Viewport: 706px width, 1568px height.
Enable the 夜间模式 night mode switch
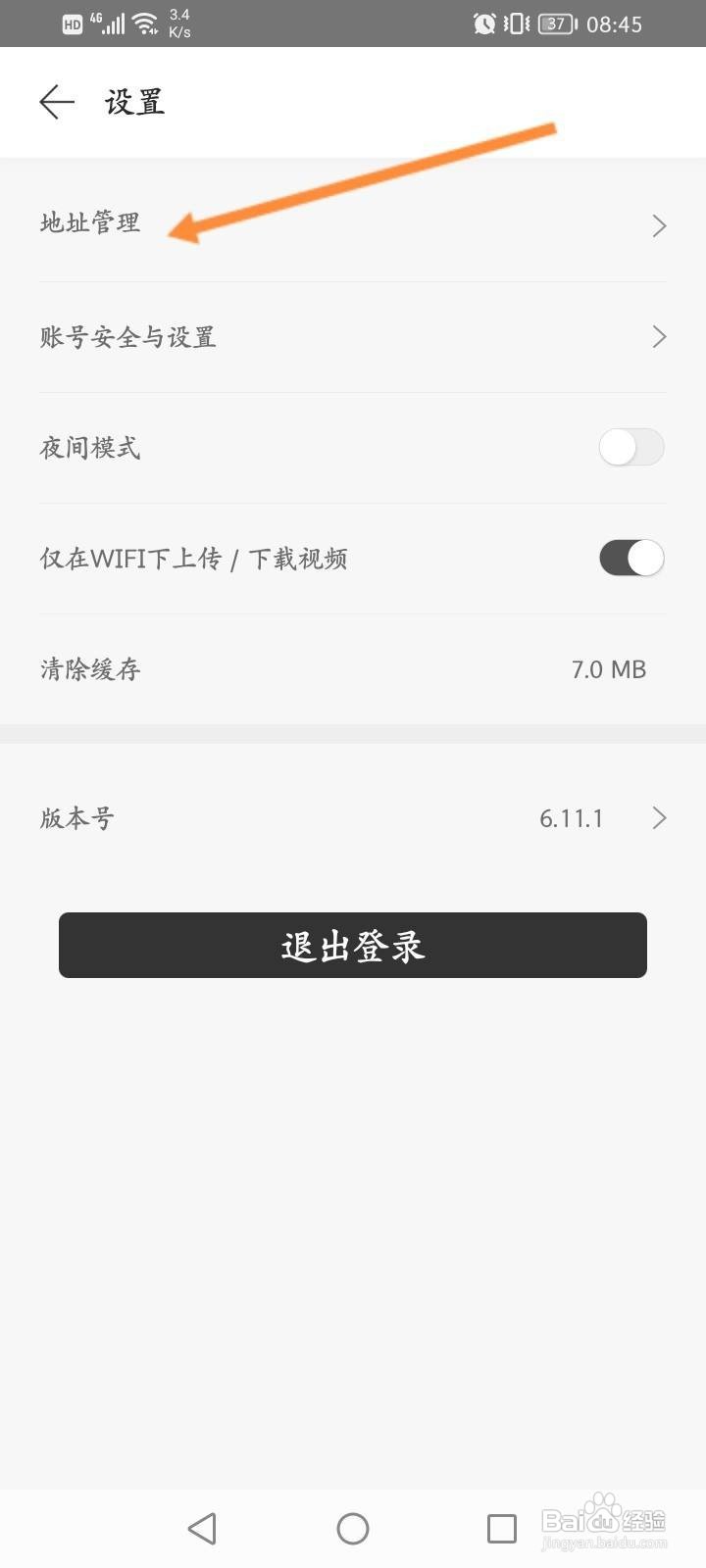pos(630,448)
